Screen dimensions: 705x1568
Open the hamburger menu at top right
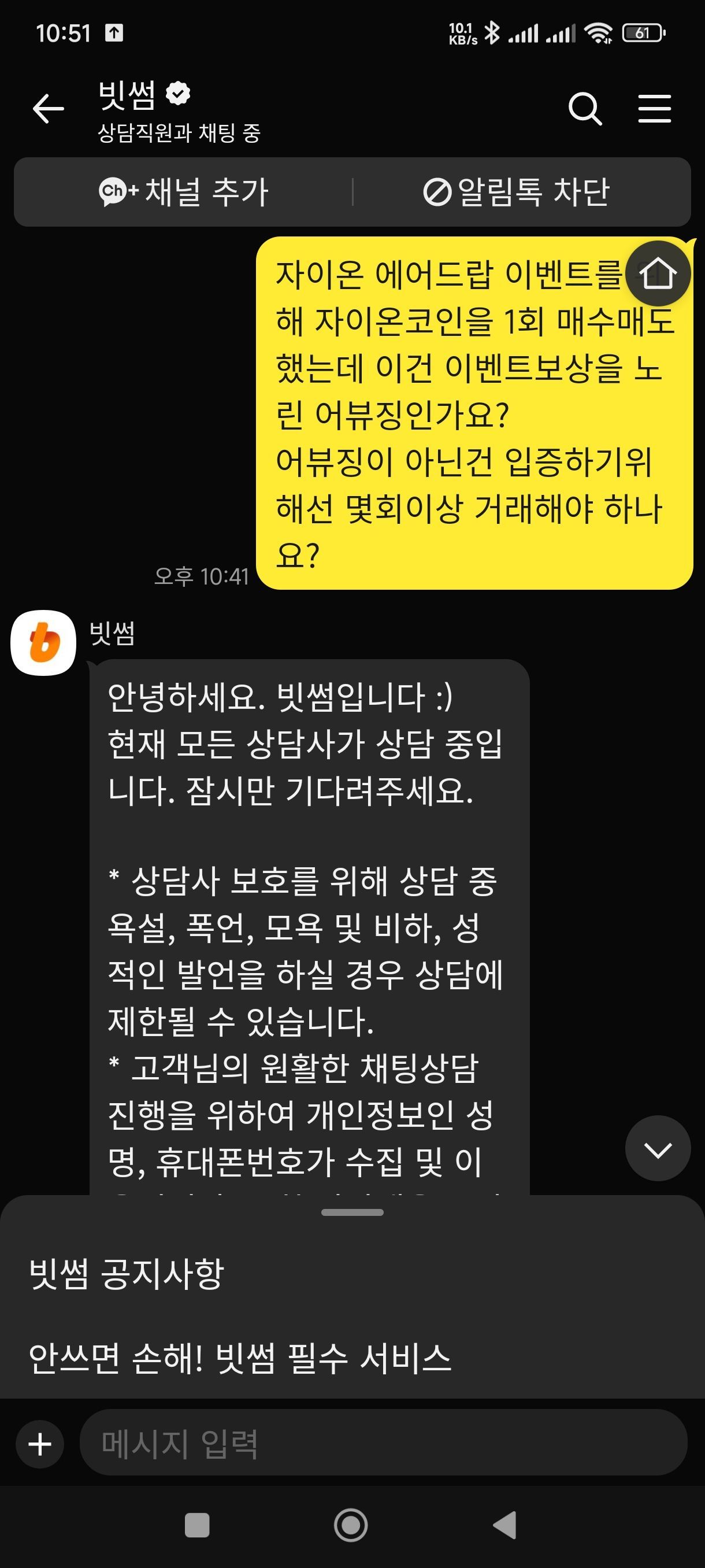tap(655, 108)
